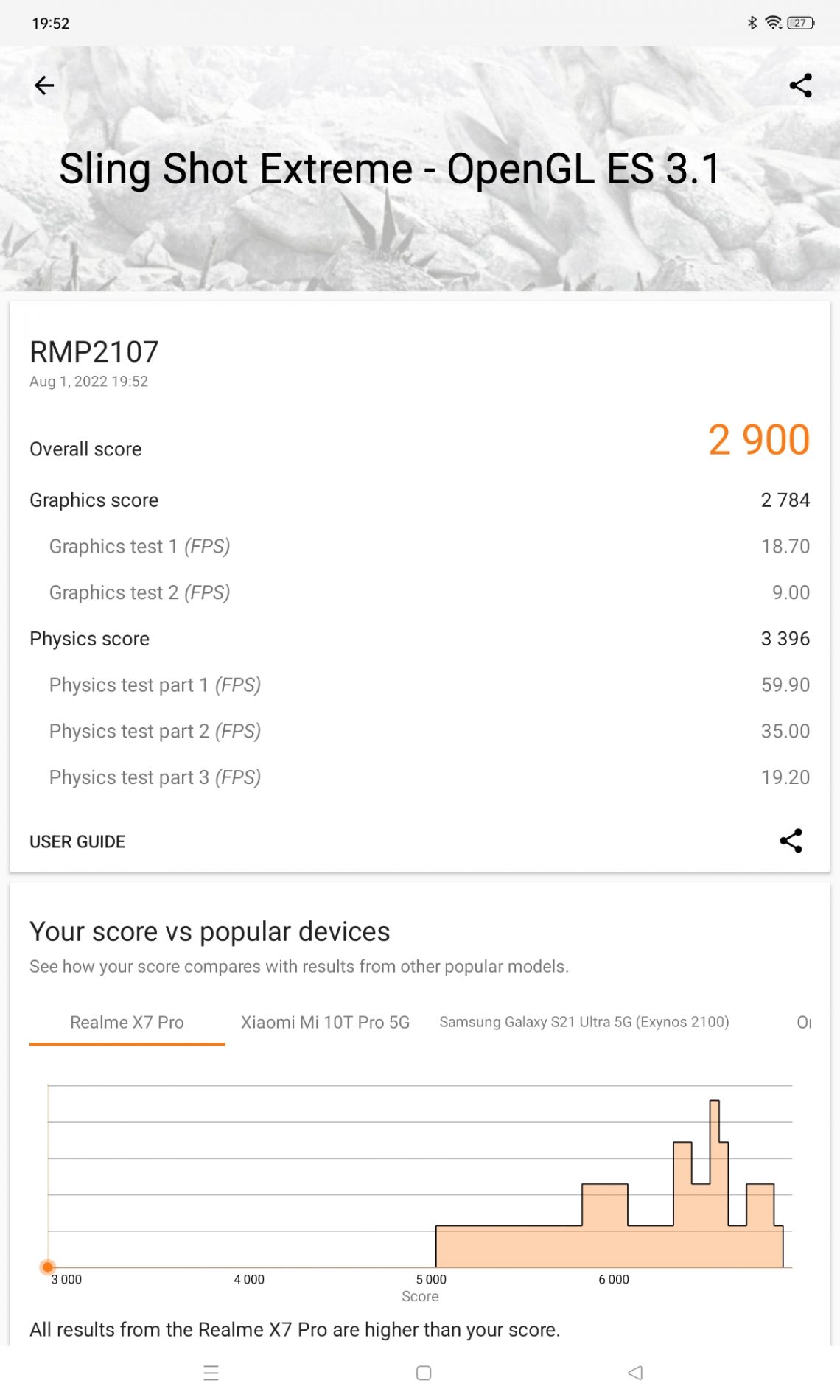Go to the system home screen
This screenshot has height=1400, width=840.
[424, 1373]
